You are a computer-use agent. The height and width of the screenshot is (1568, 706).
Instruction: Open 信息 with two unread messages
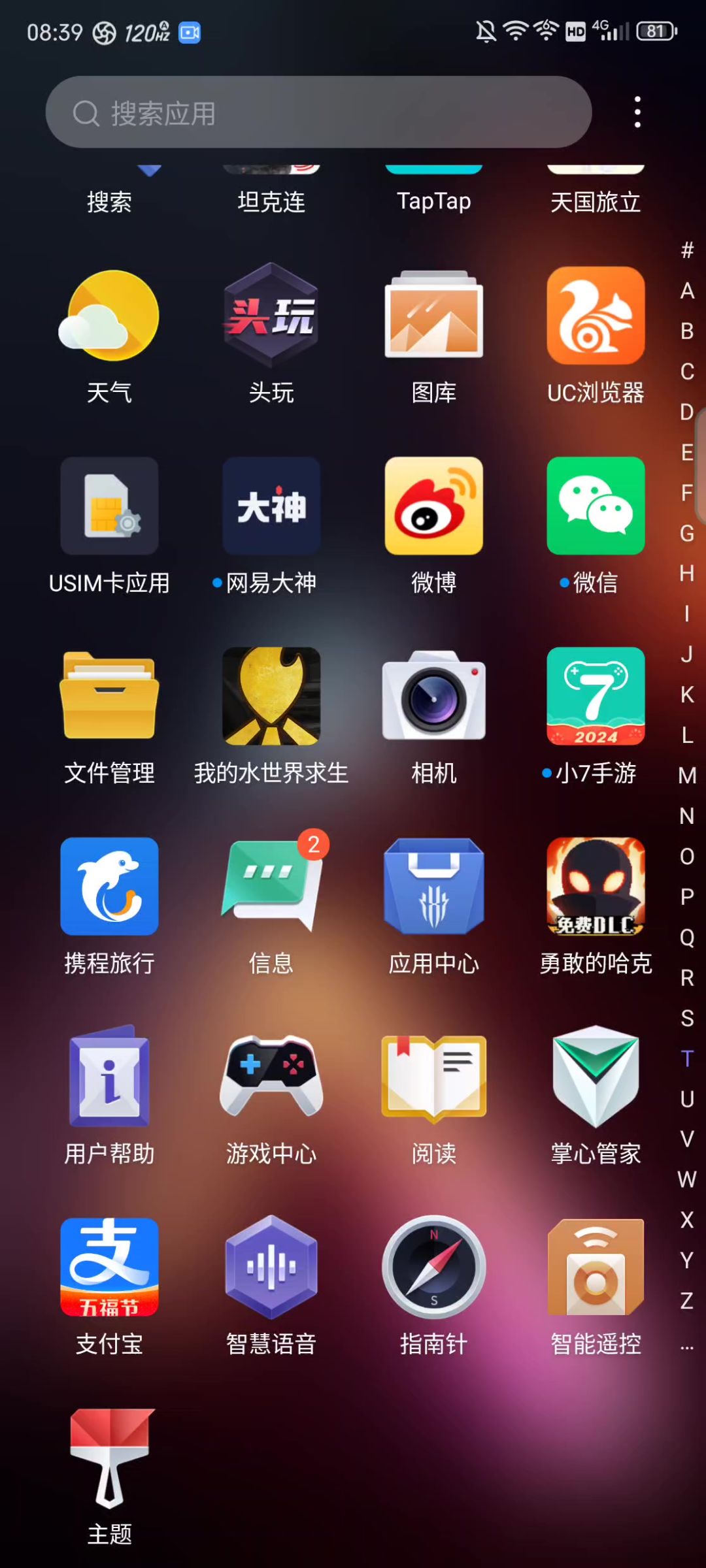(x=271, y=887)
